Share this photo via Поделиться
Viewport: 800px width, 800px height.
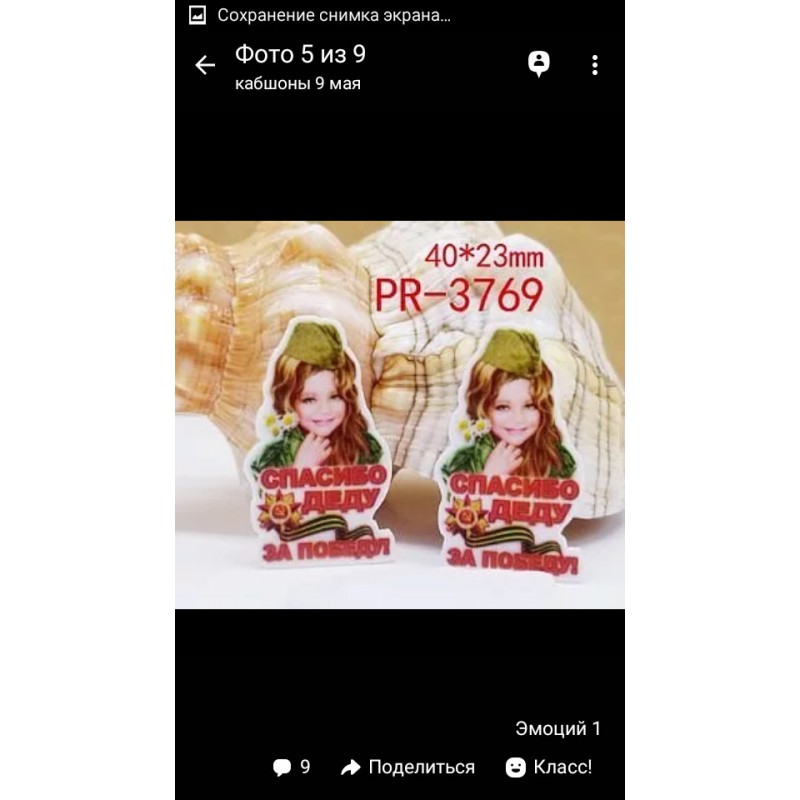point(408,767)
